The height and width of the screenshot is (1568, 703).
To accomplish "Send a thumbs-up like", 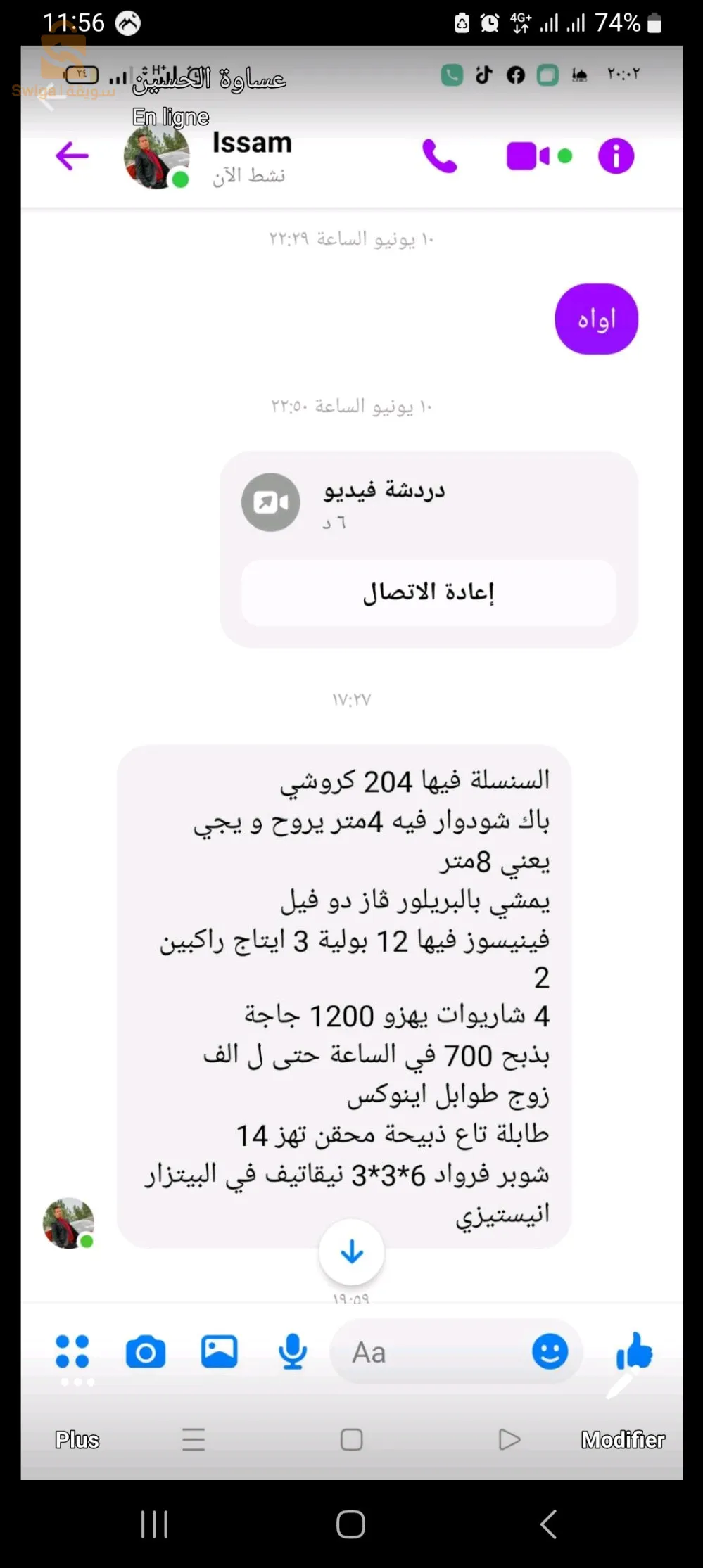I will pyautogui.click(x=634, y=1351).
